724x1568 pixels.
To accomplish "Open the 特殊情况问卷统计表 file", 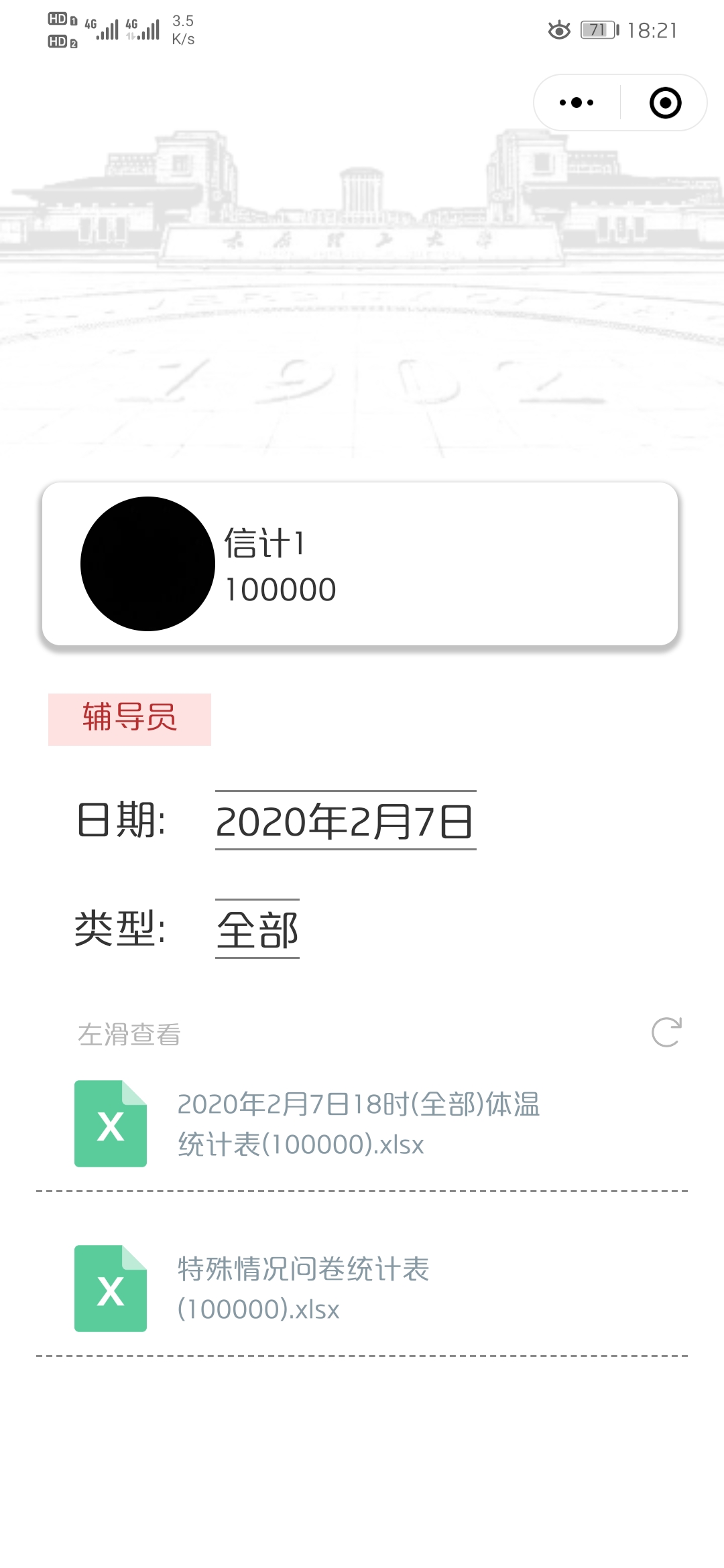I will pos(362,1289).
